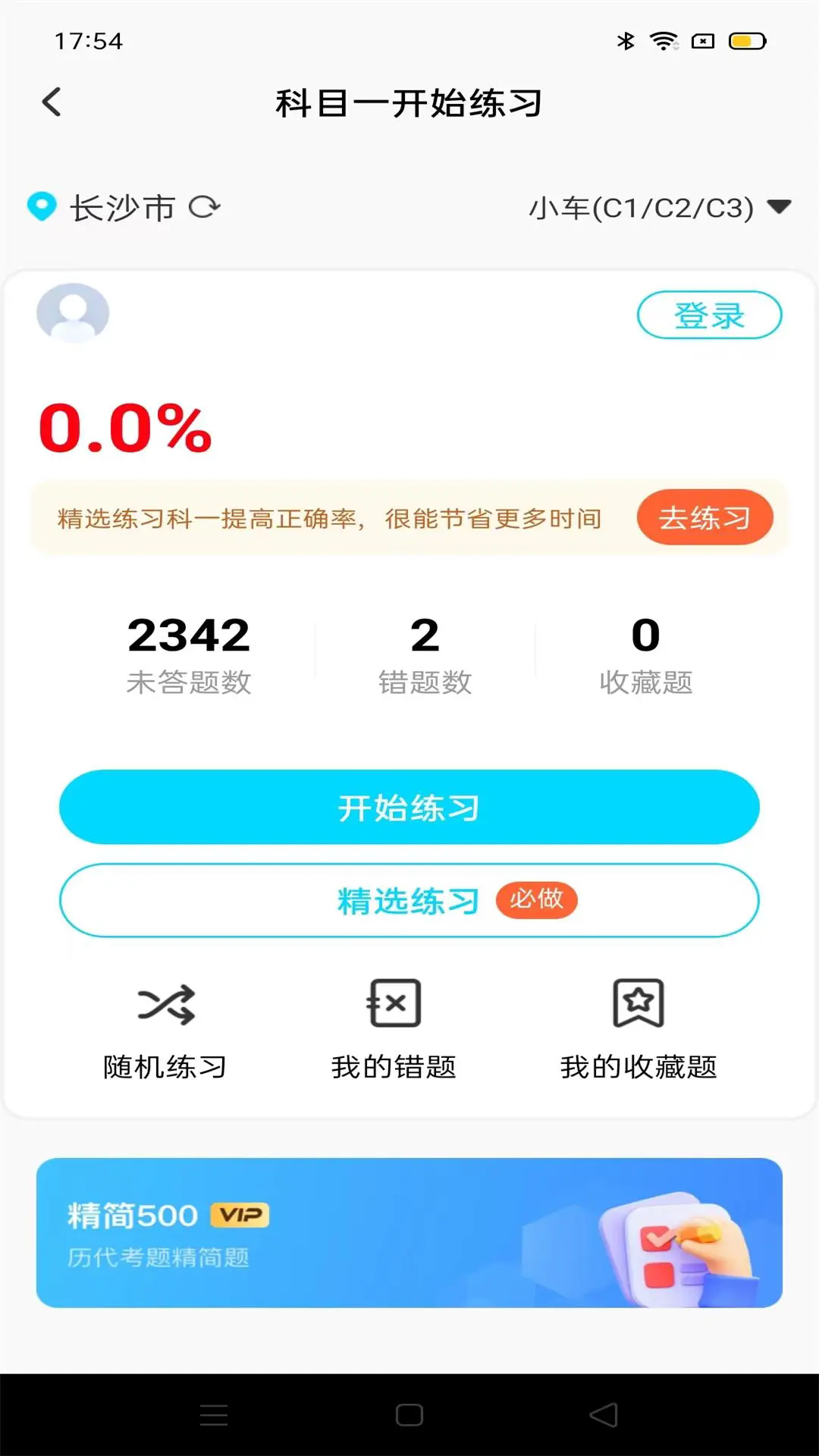The image size is (819, 1456).
Task: Tap the 必做 badge on 精选练习
Action: [x=537, y=901]
